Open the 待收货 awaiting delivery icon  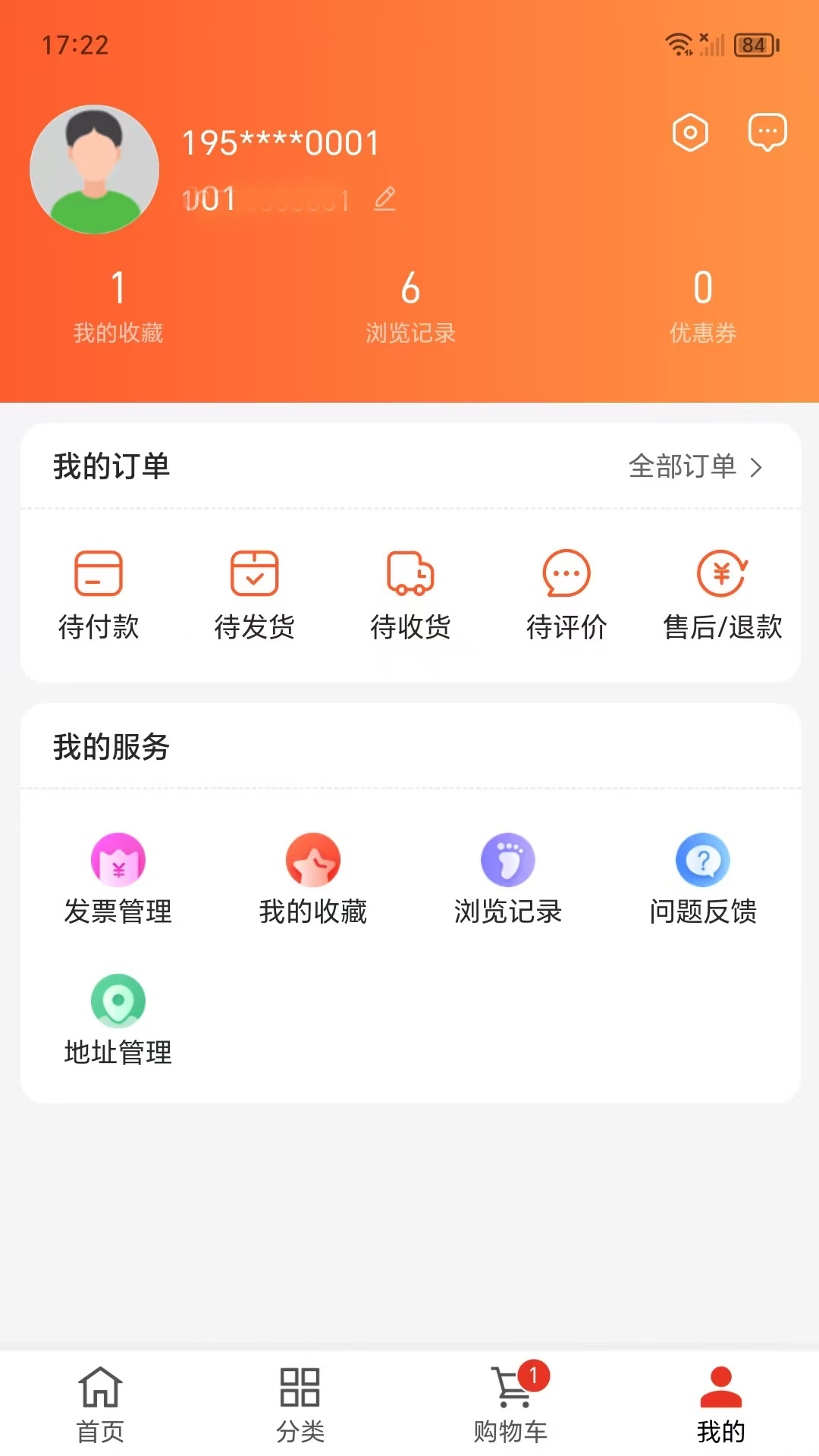(409, 574)
